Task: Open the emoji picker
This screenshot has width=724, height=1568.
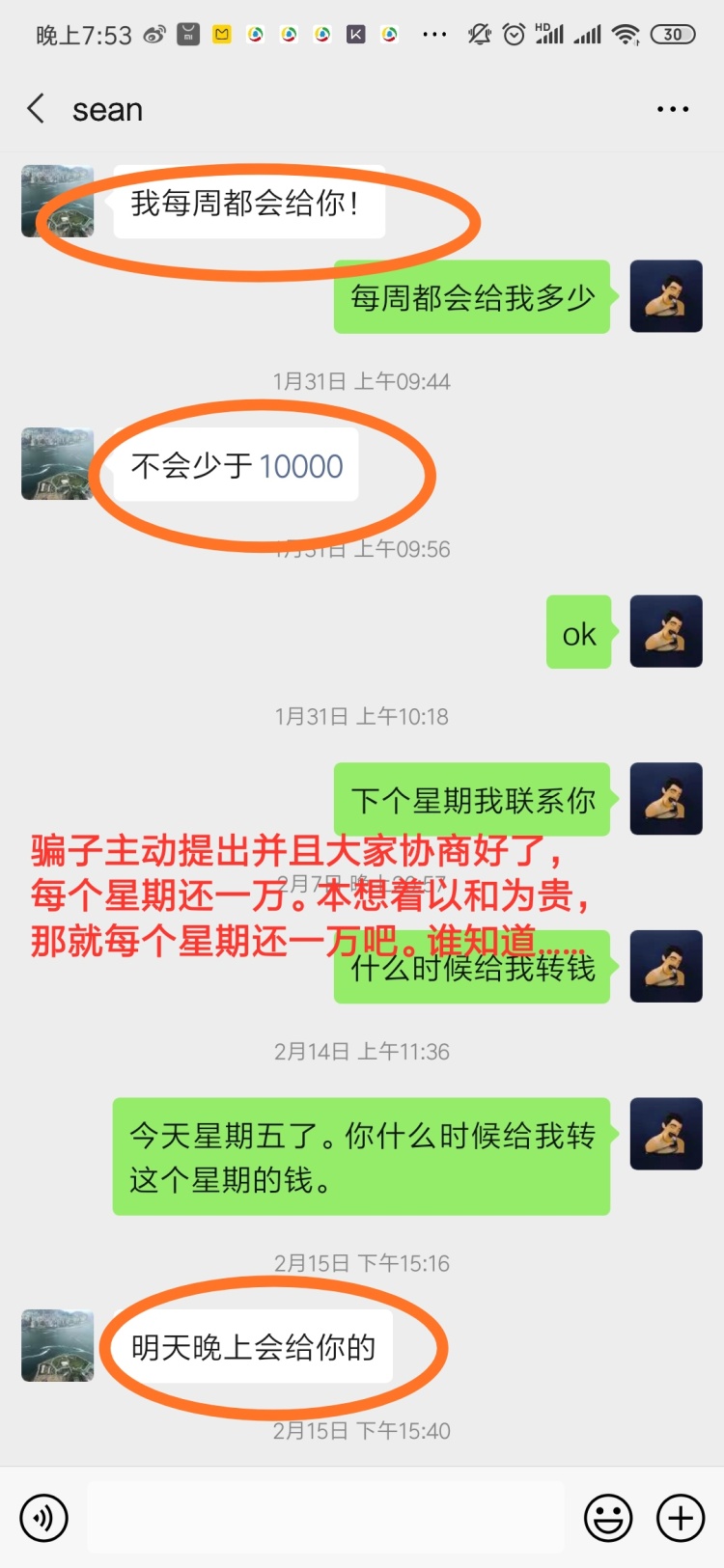Action: coord(608,1518)
